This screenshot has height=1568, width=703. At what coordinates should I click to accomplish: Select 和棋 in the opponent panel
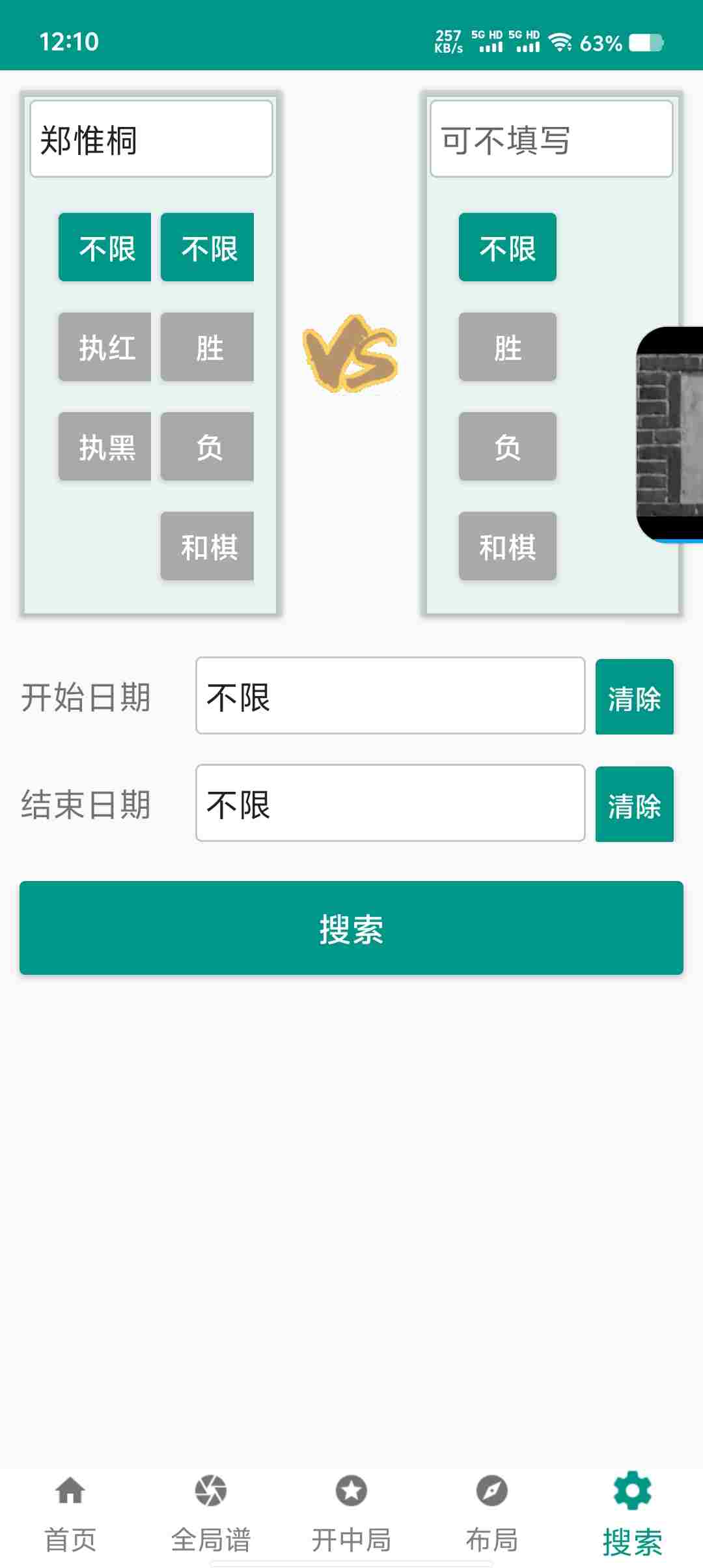click(507, 546)
